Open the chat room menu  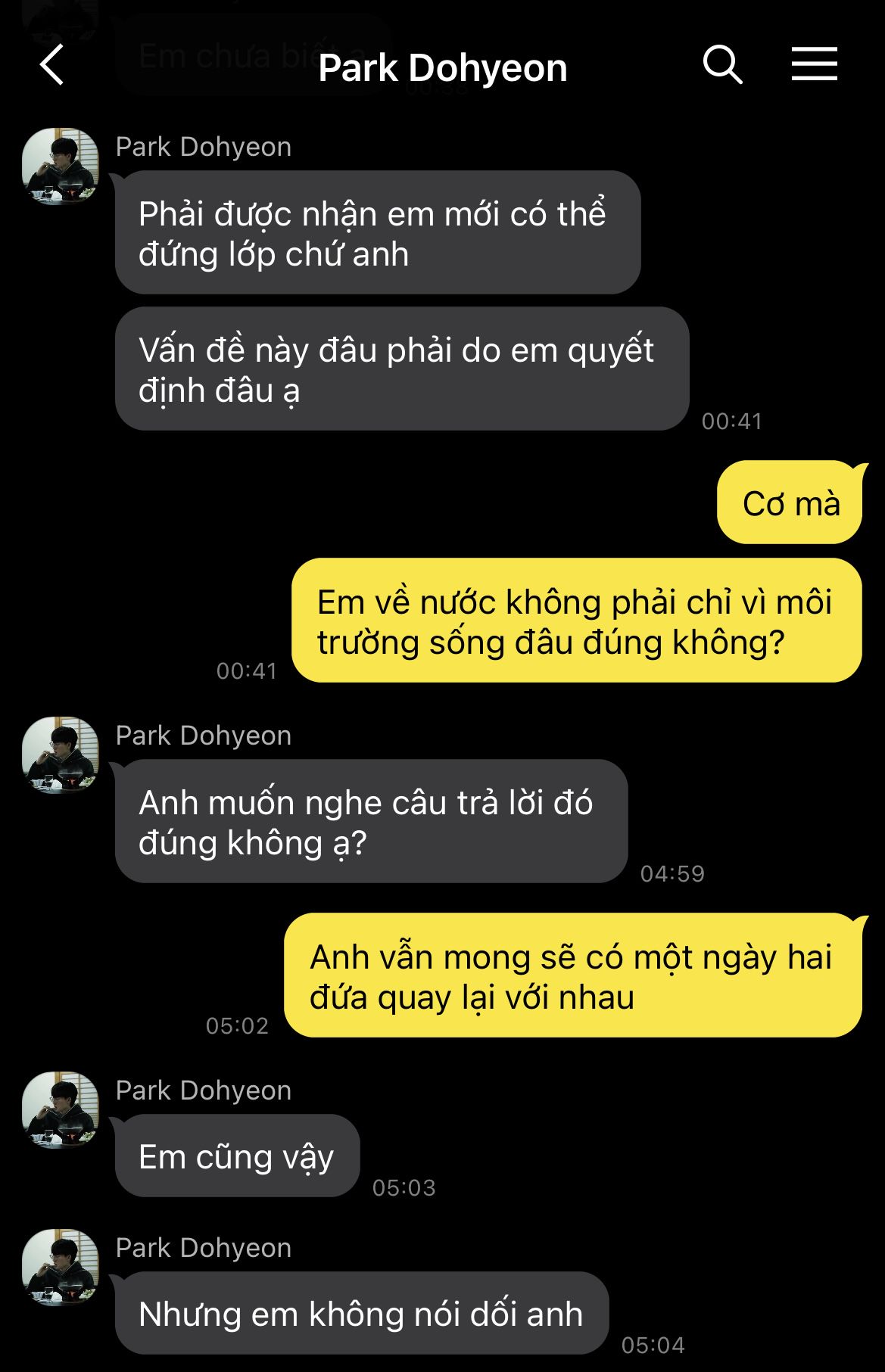point(814,64)
